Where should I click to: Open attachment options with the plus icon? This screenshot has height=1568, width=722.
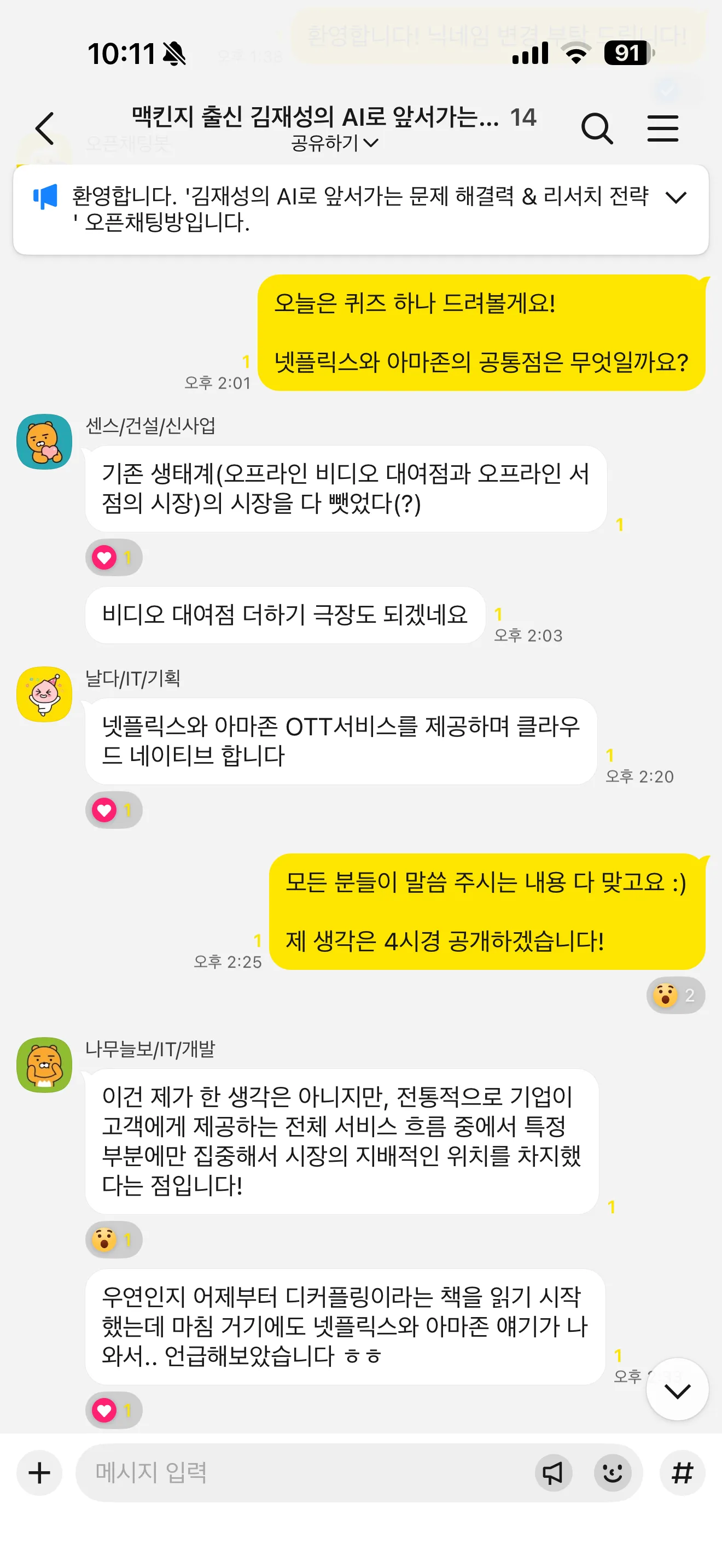pos(38,1473)
